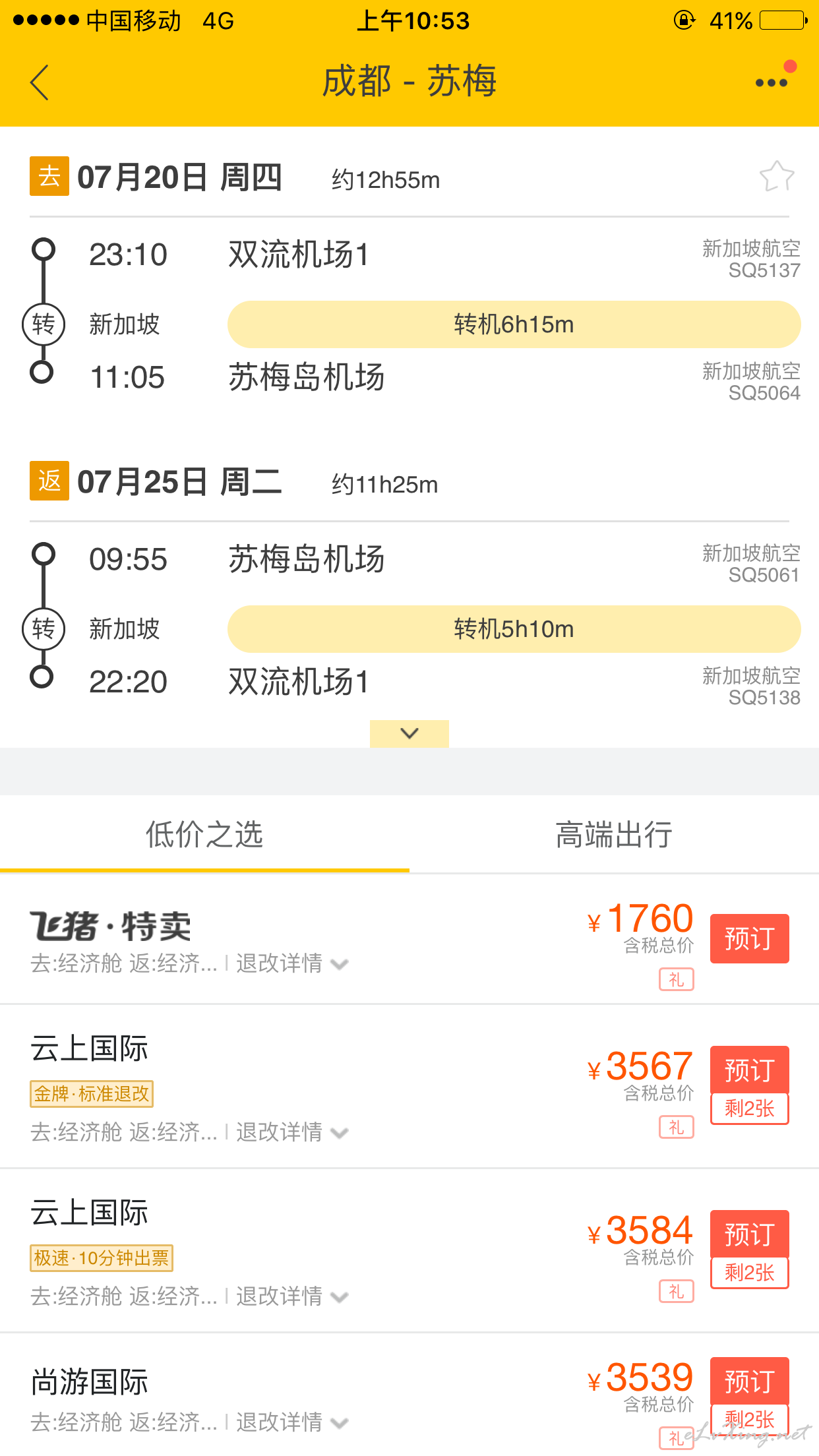The image size is (819, 1456).
Task: Show 退改详情 for the 极速·10分钟出票 offer
Action: coord(291,1296)
